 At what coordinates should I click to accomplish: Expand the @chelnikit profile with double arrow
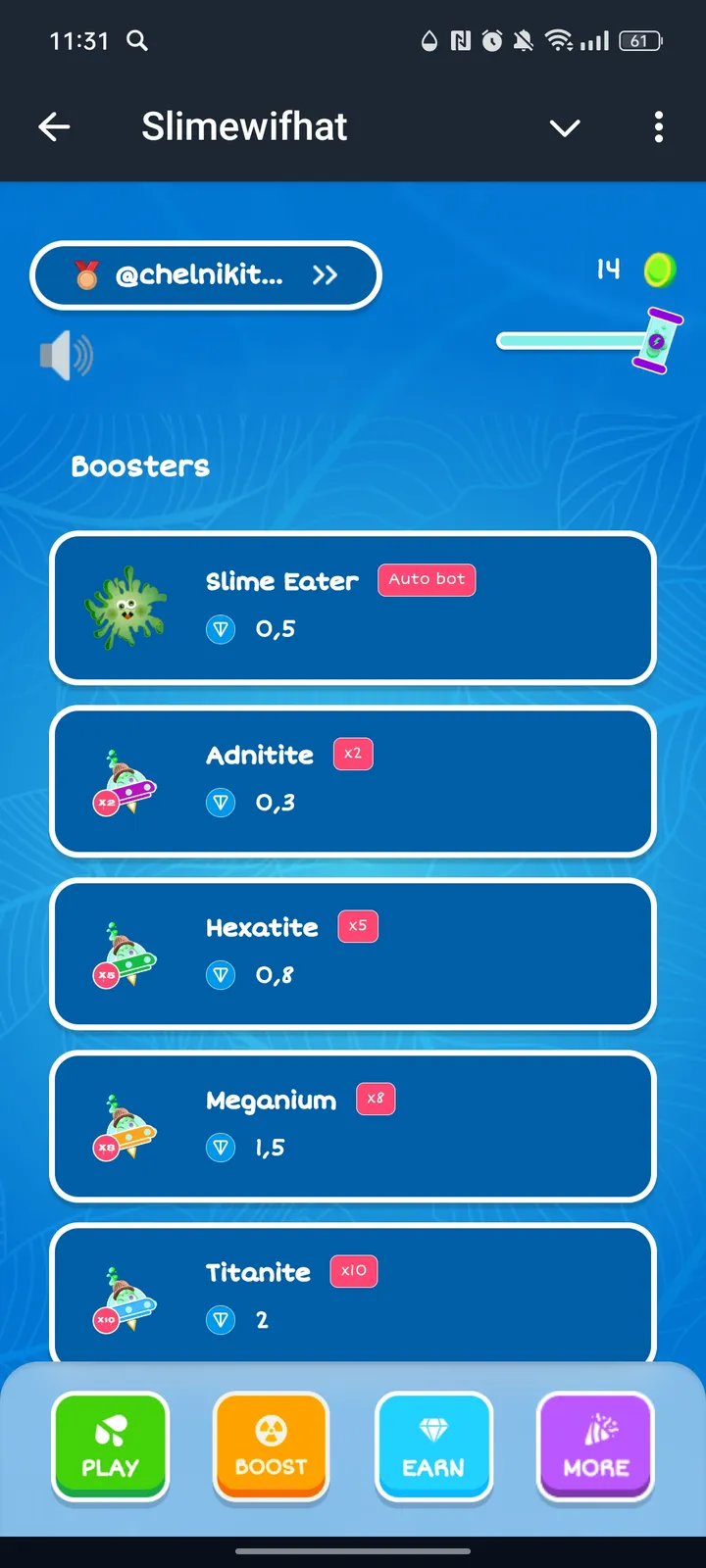coord(325,275)
